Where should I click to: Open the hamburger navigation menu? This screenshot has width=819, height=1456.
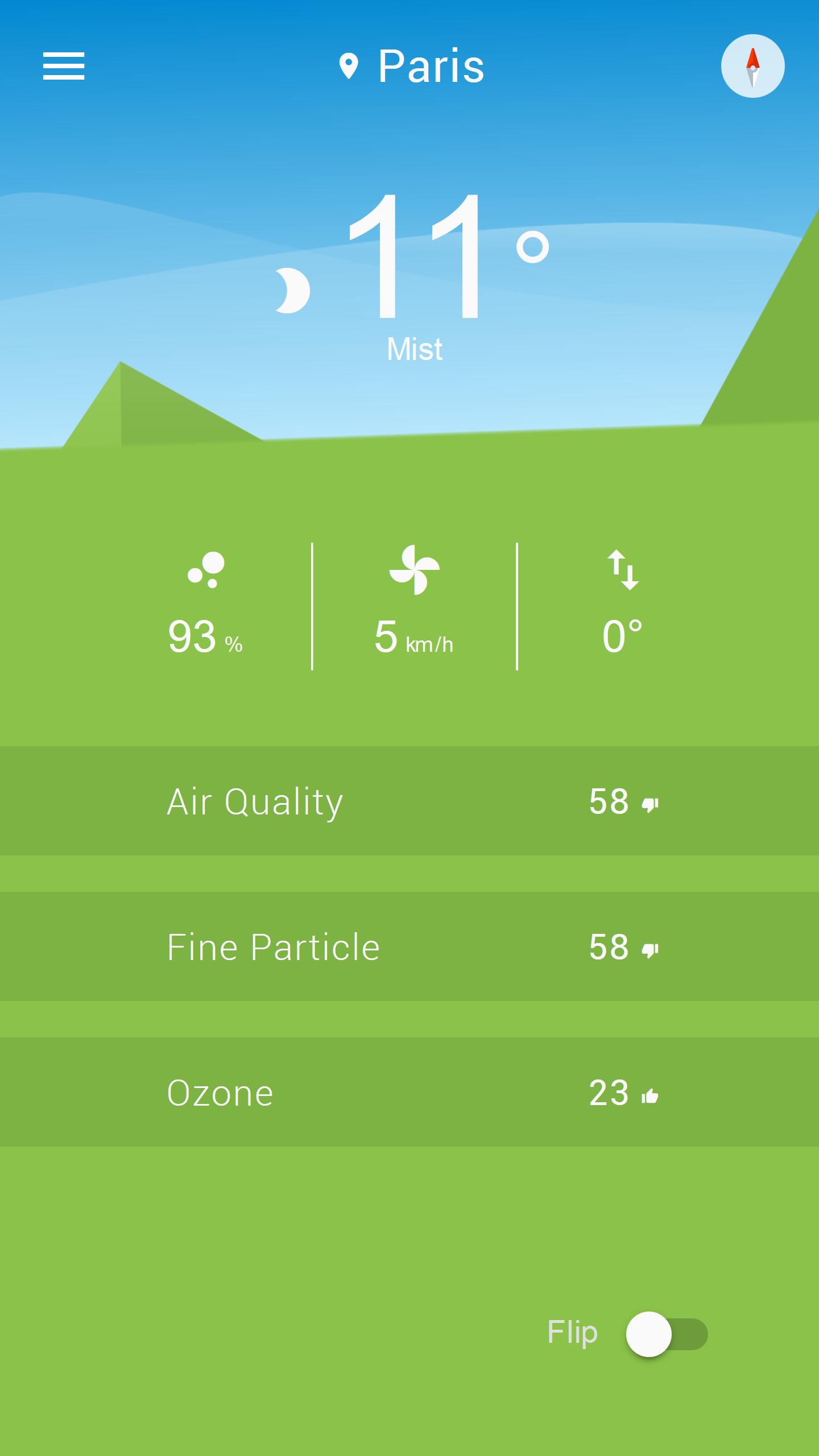point(64,67)
